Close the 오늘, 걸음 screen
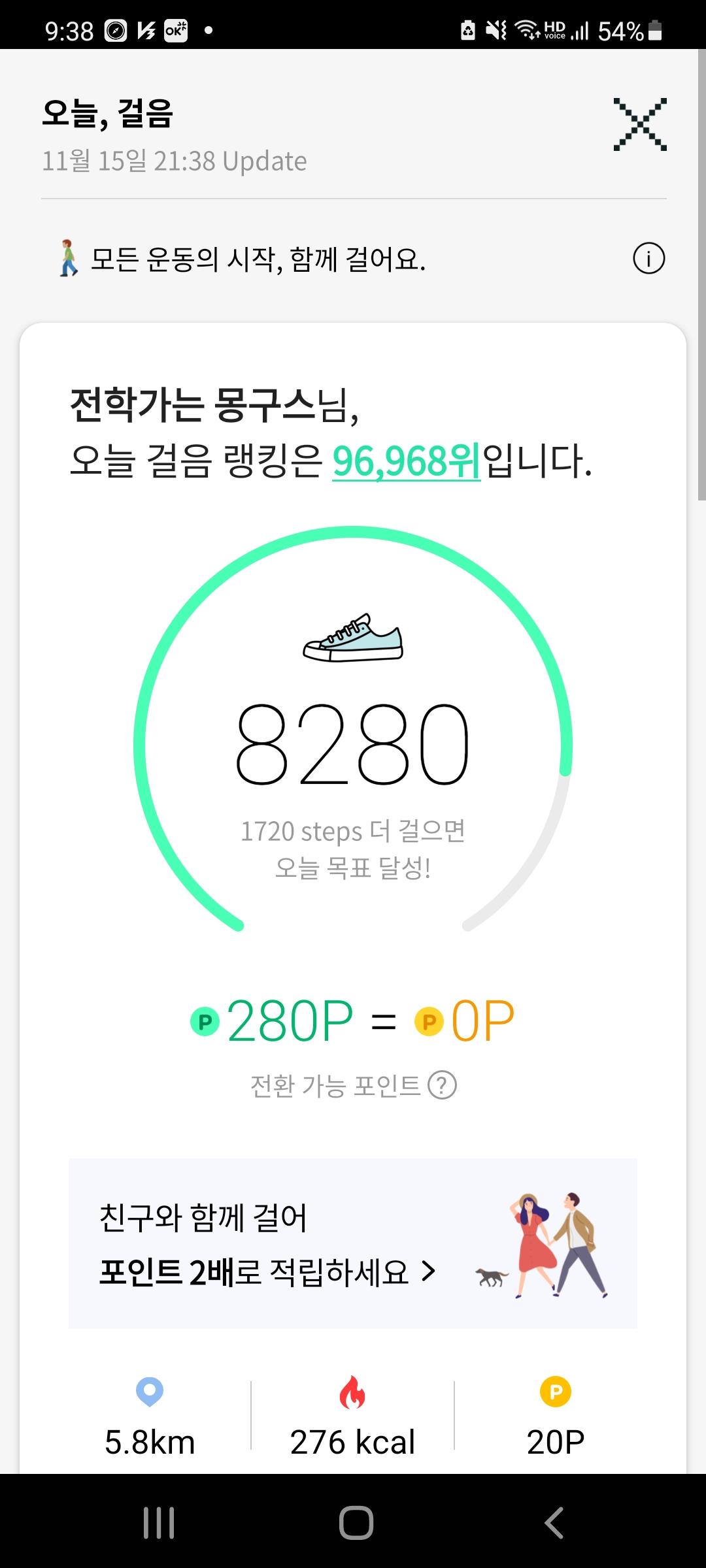 [x=640, y=124]
